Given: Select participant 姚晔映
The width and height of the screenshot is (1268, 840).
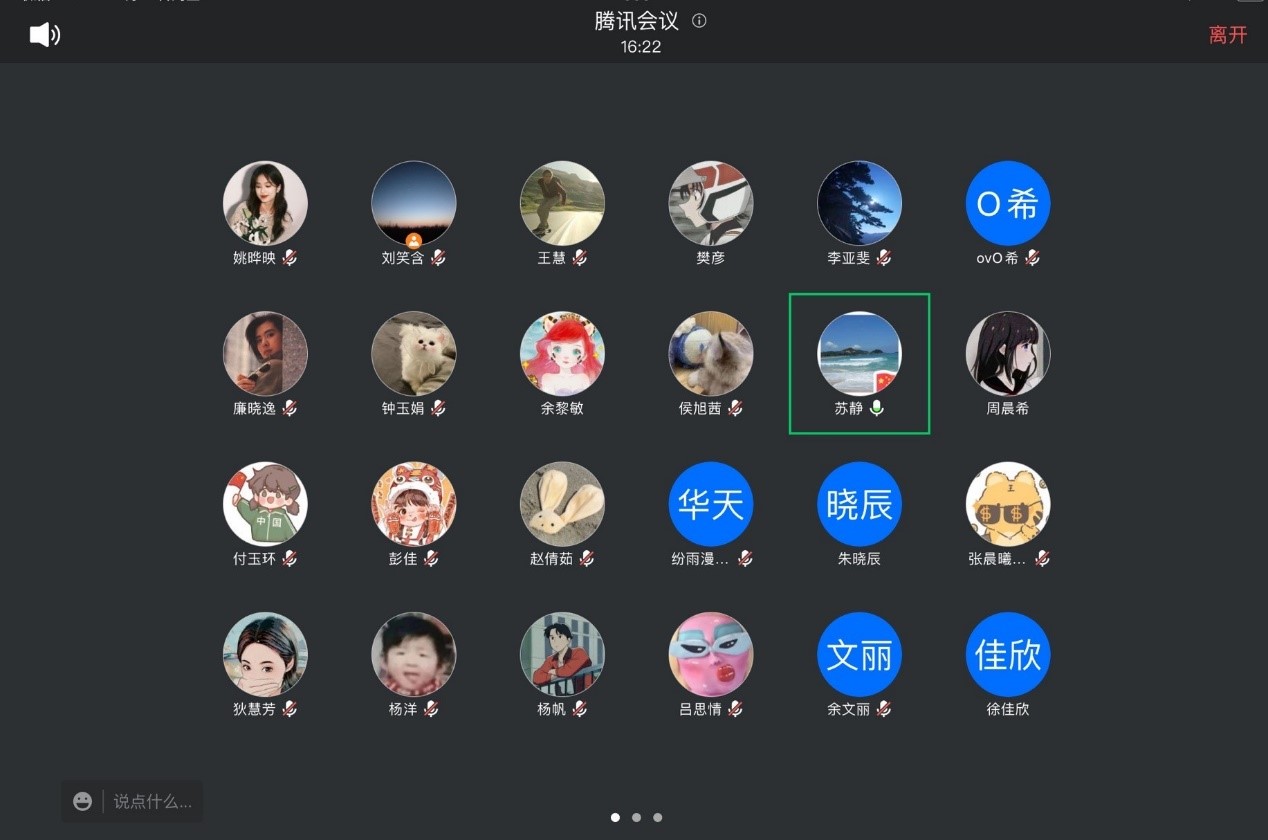Looking at the screenshot, I should pos(265,204).
